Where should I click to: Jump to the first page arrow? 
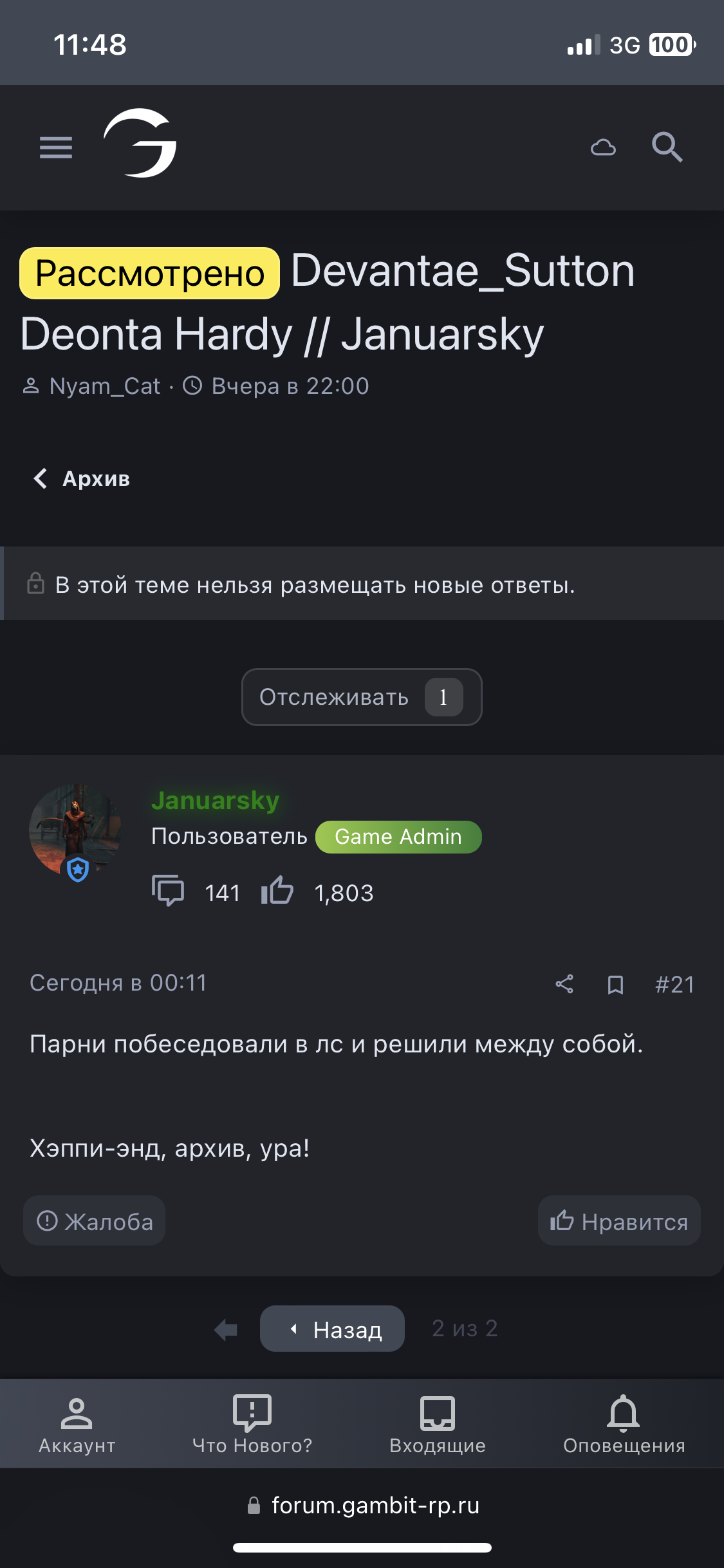click(226, 1329)
